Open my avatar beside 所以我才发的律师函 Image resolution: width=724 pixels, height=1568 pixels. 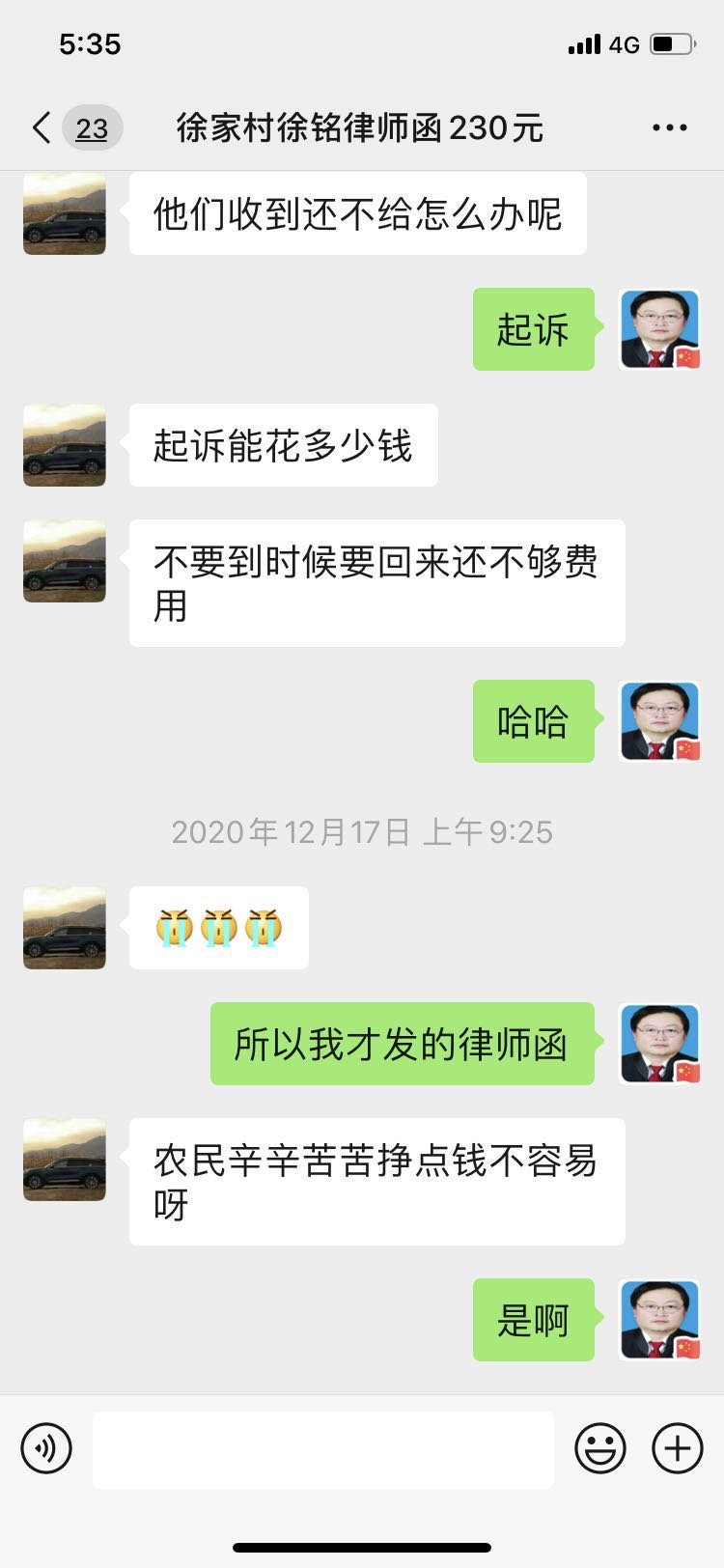coord(659,1044)
